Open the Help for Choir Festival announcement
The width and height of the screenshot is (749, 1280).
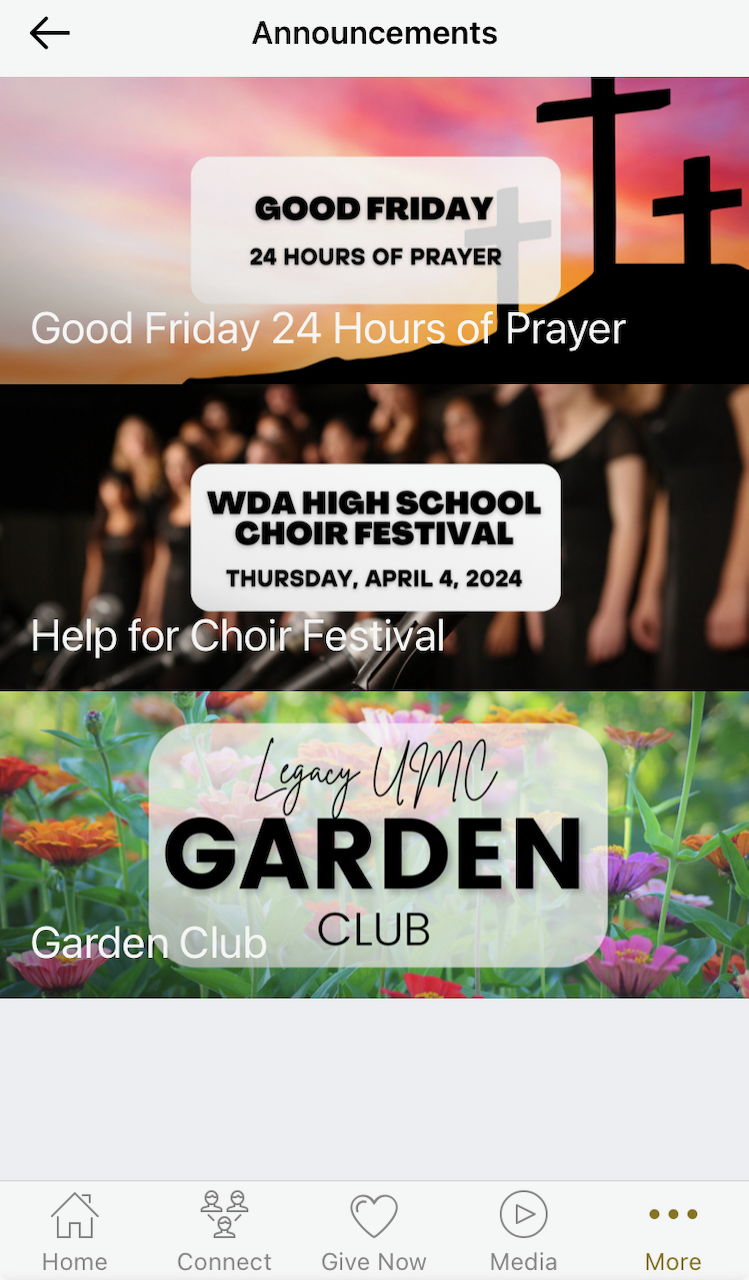click(x=374, y=538)
